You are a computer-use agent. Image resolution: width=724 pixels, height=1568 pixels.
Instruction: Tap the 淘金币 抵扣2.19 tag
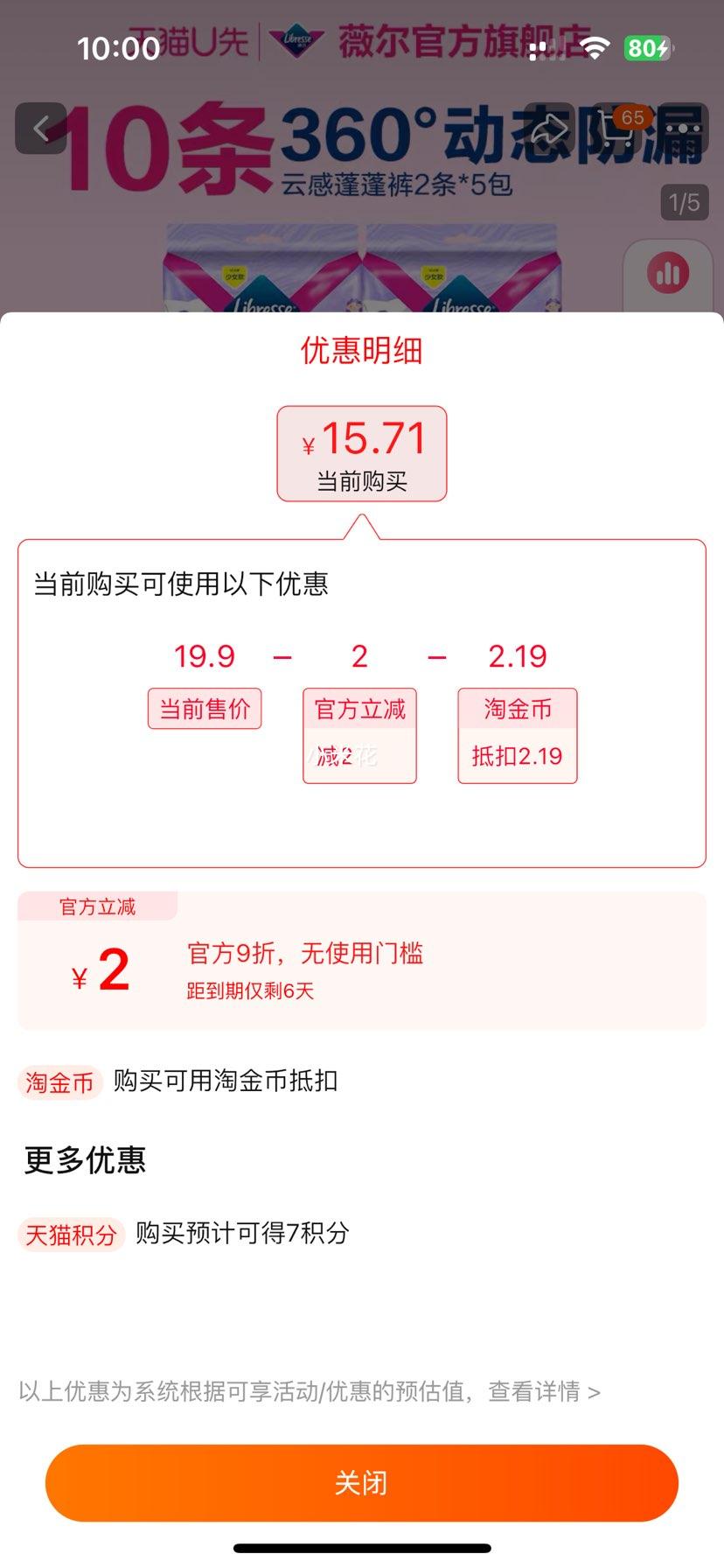pos(517,735)
